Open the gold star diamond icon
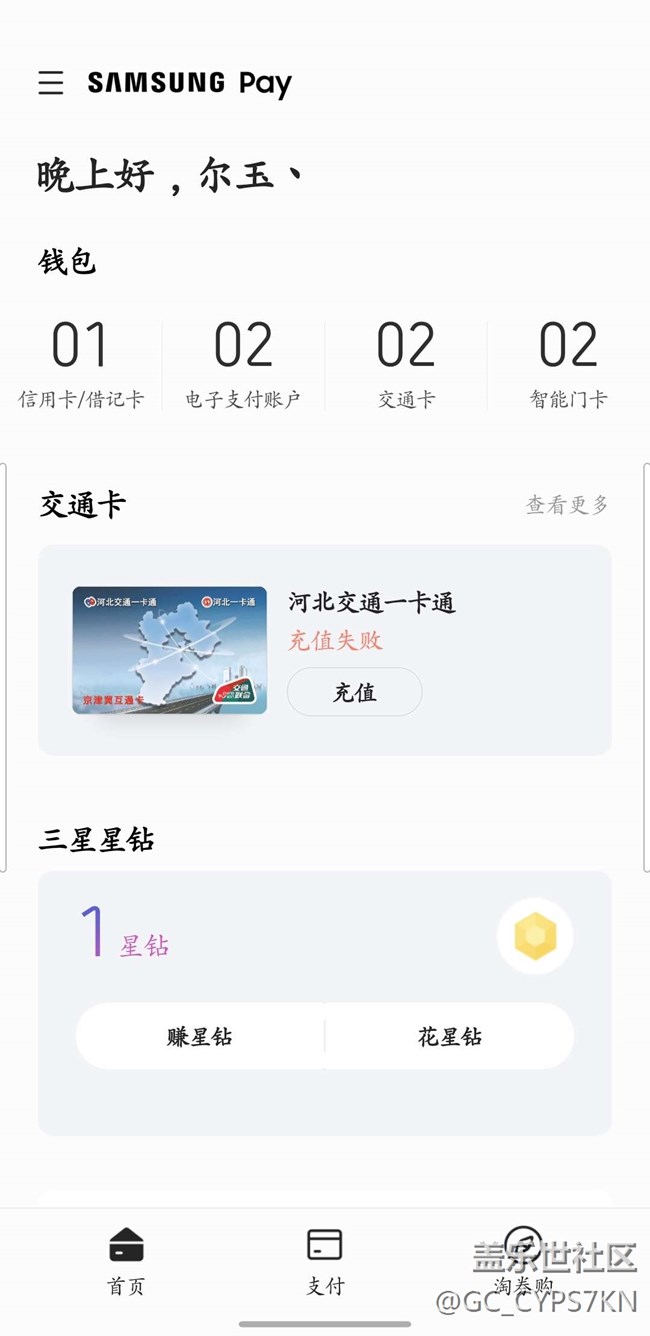The height and width of the screenshot is (1336, 650). pos(535,937)
